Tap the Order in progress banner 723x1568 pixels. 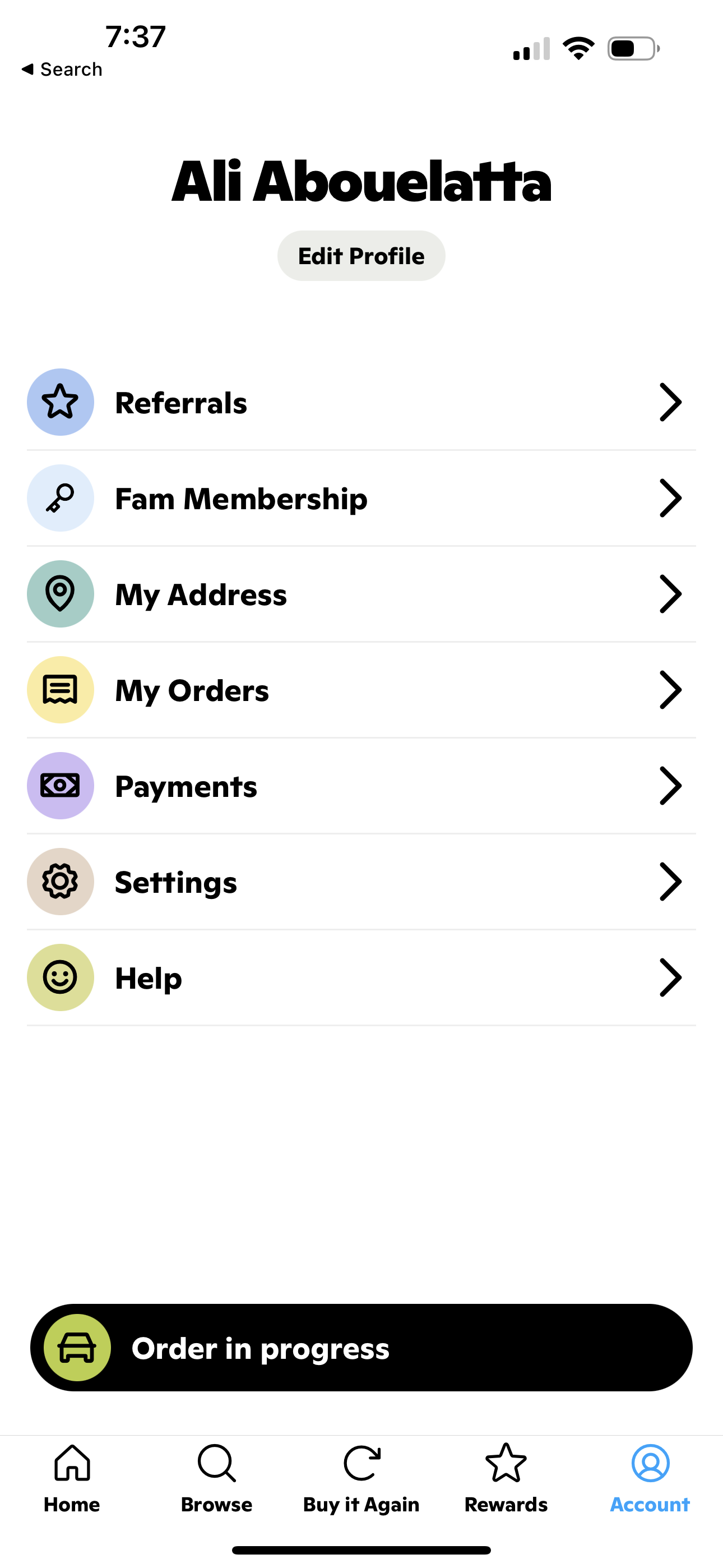click(x=361, y=1348)
